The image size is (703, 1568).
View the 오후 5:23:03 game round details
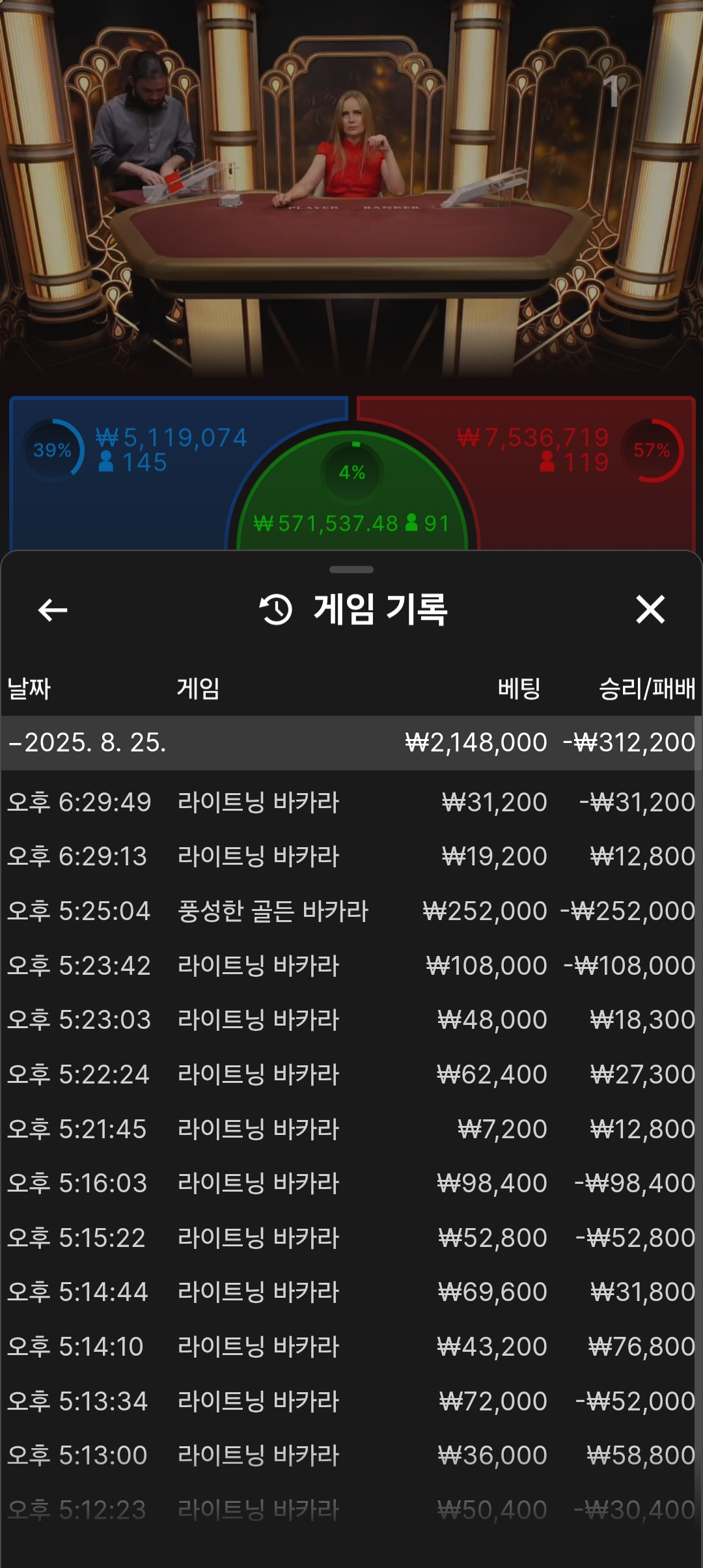click(x=351, y=1020)
